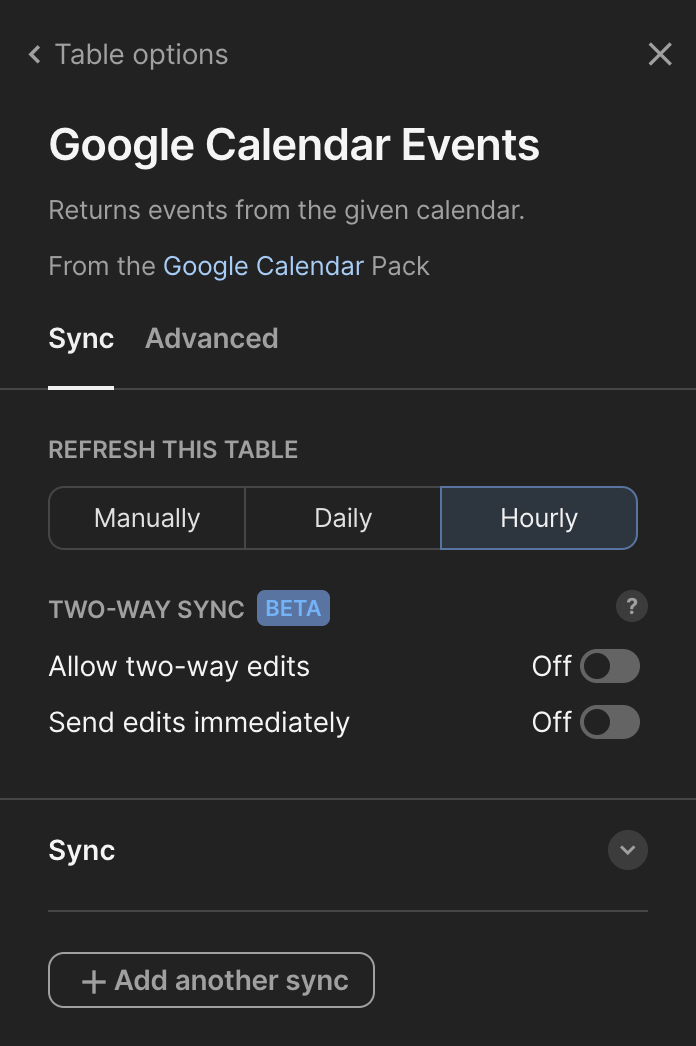Expand the Sync section chevron

point(628,850)
